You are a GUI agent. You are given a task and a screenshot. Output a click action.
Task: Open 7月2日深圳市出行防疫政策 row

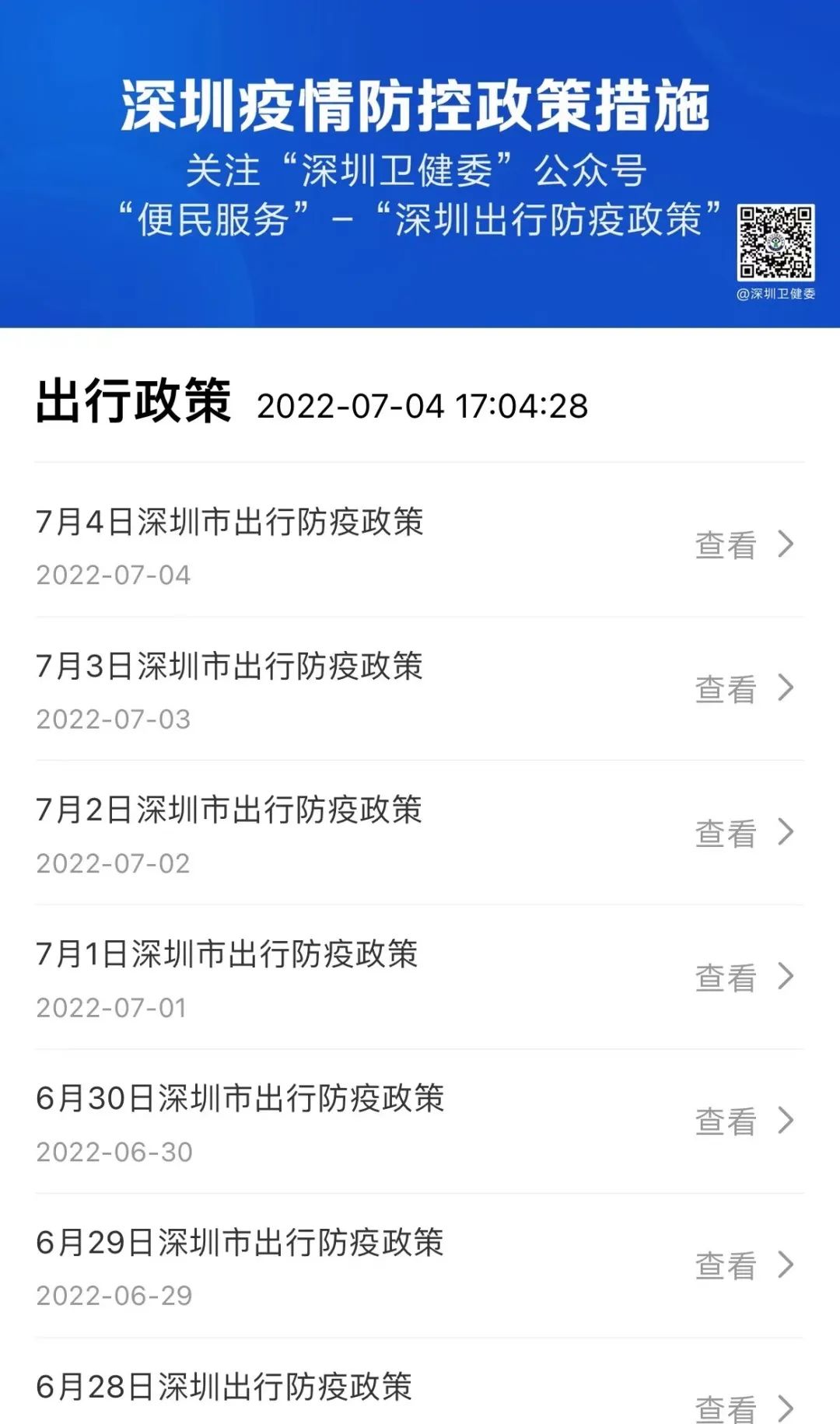click(419, 833)
